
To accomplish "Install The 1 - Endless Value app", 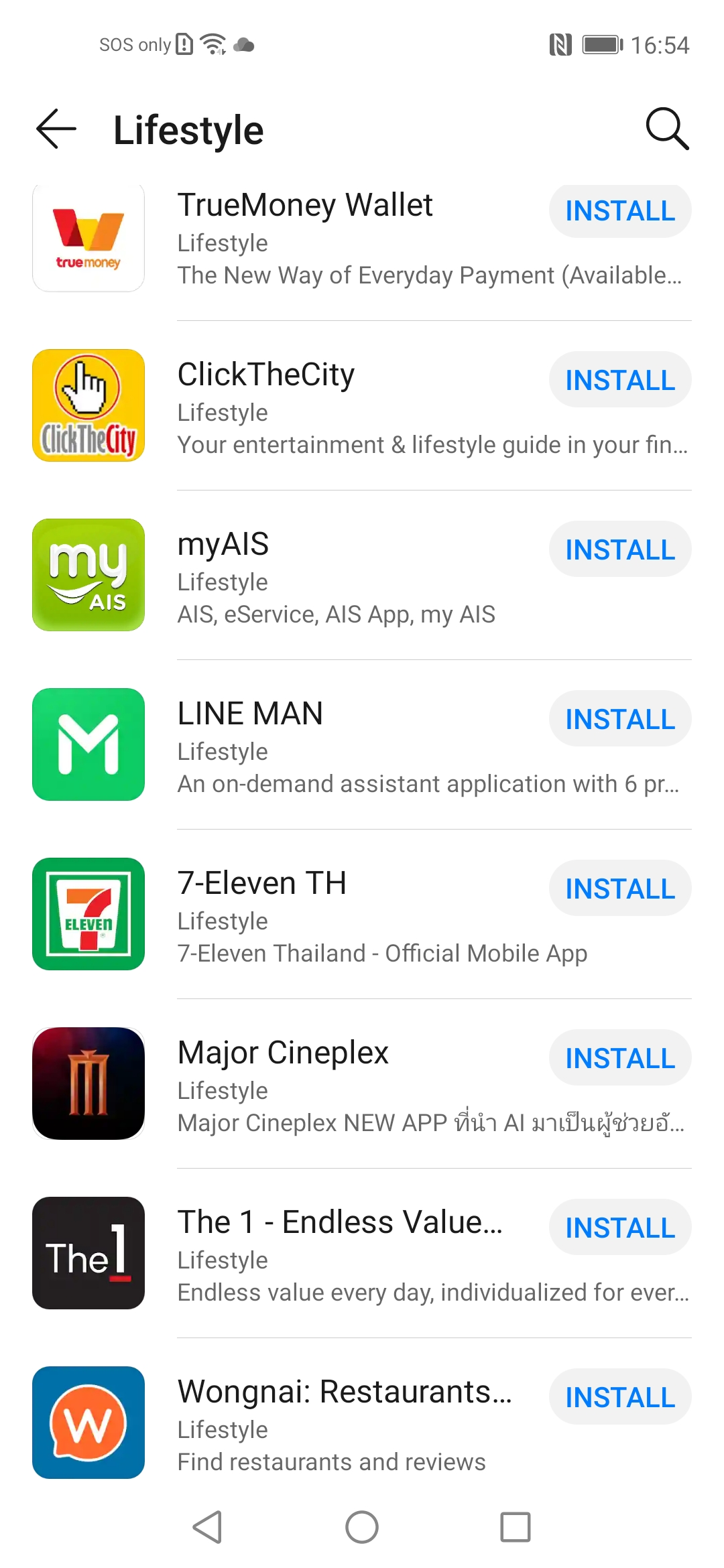I will pos(620,1228).
